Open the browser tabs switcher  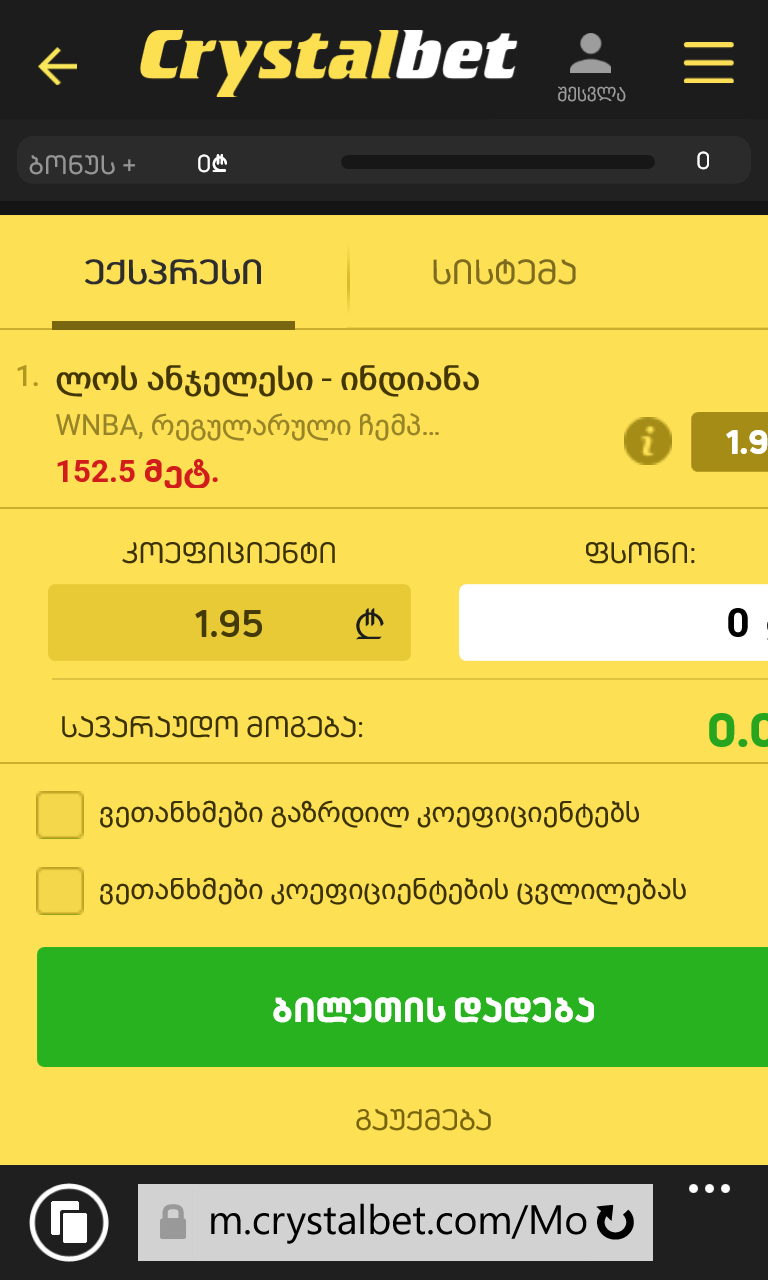point(69,1222)
